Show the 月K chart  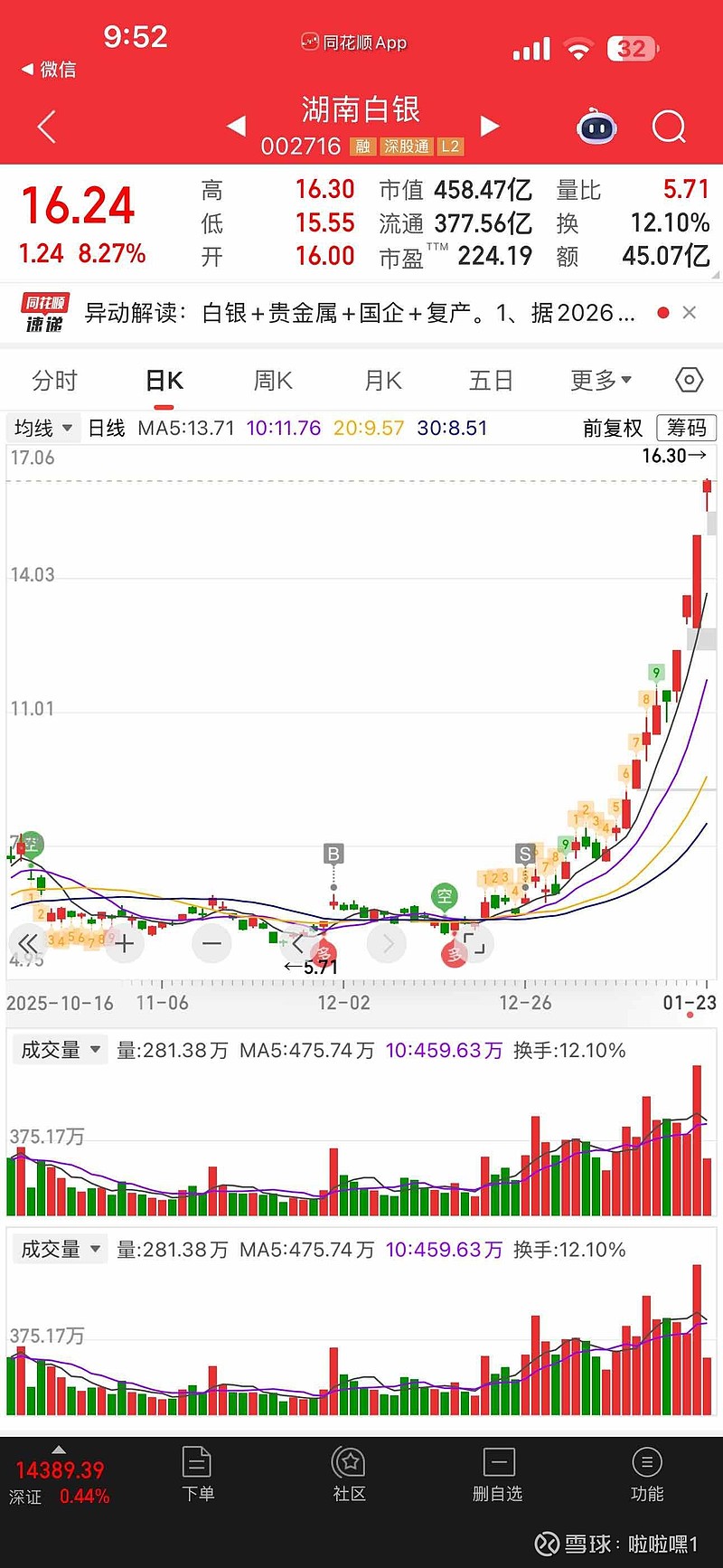[383, 381]
